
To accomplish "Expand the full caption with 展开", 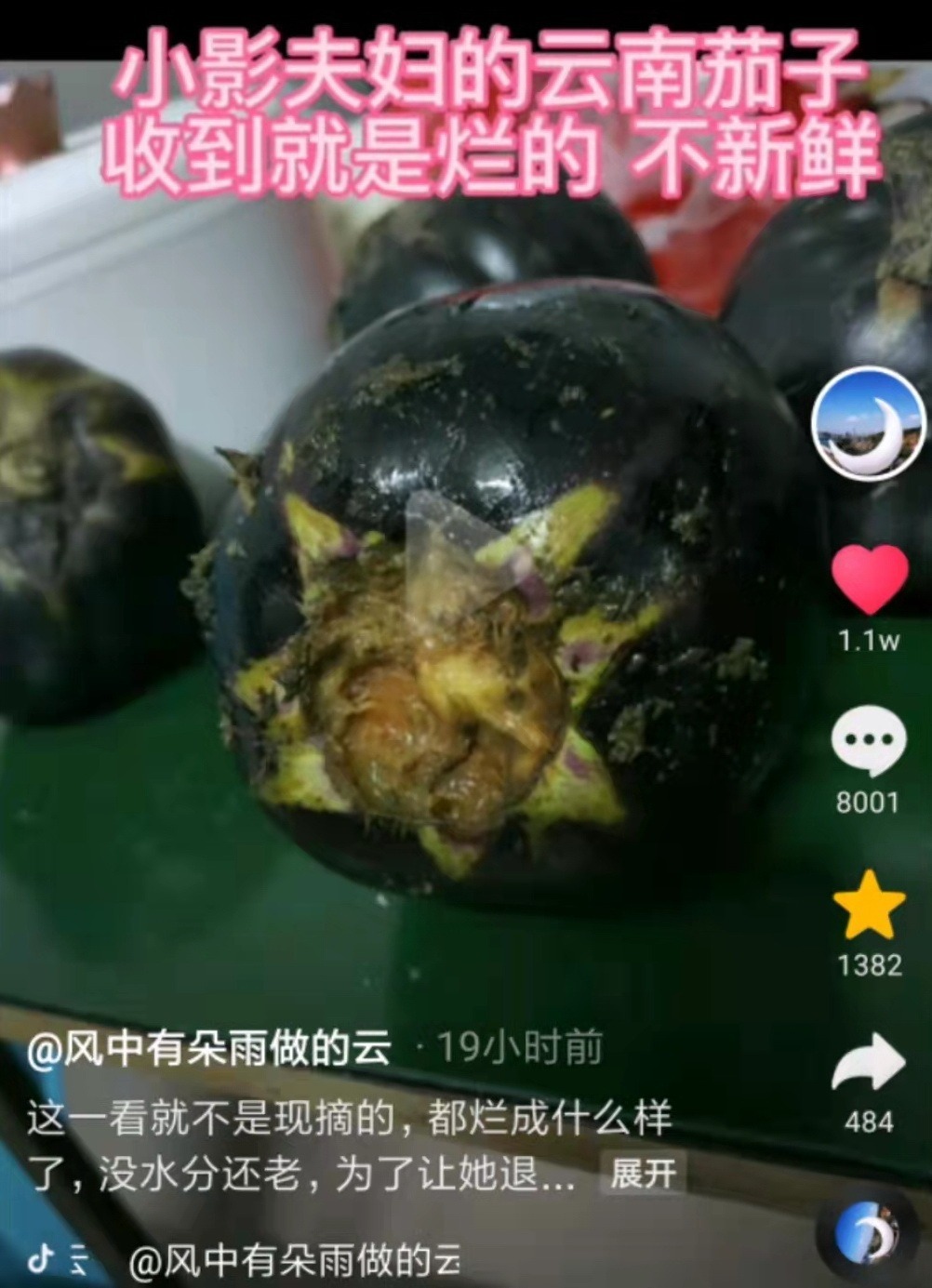I will pyautogui.click(x=643, y=1174).
